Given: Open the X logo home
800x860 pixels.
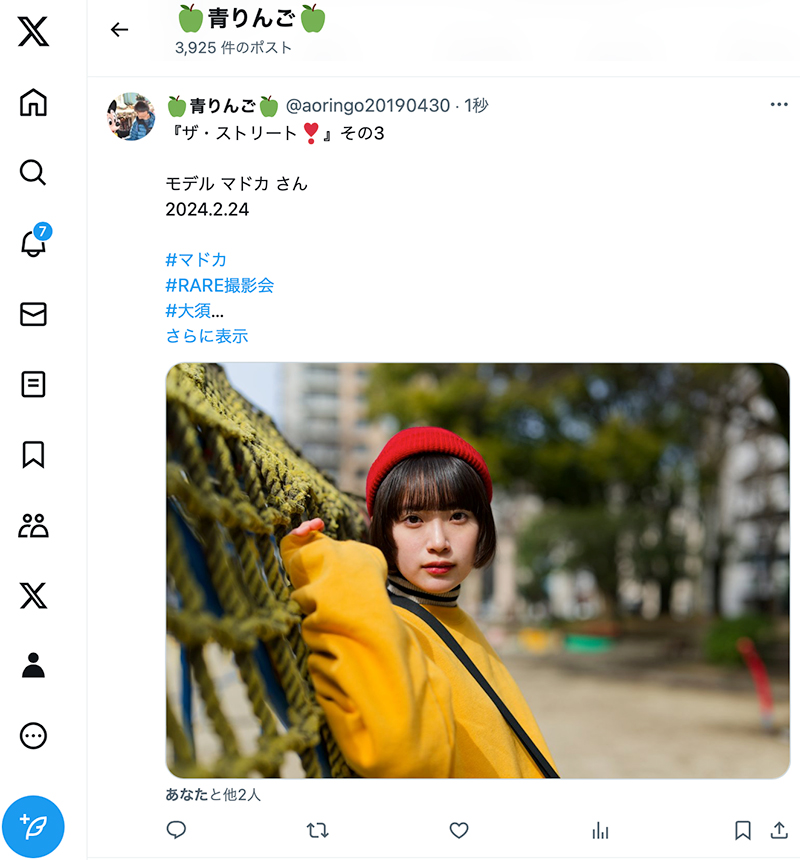Looking at the screenshot, I should point(33,33).
